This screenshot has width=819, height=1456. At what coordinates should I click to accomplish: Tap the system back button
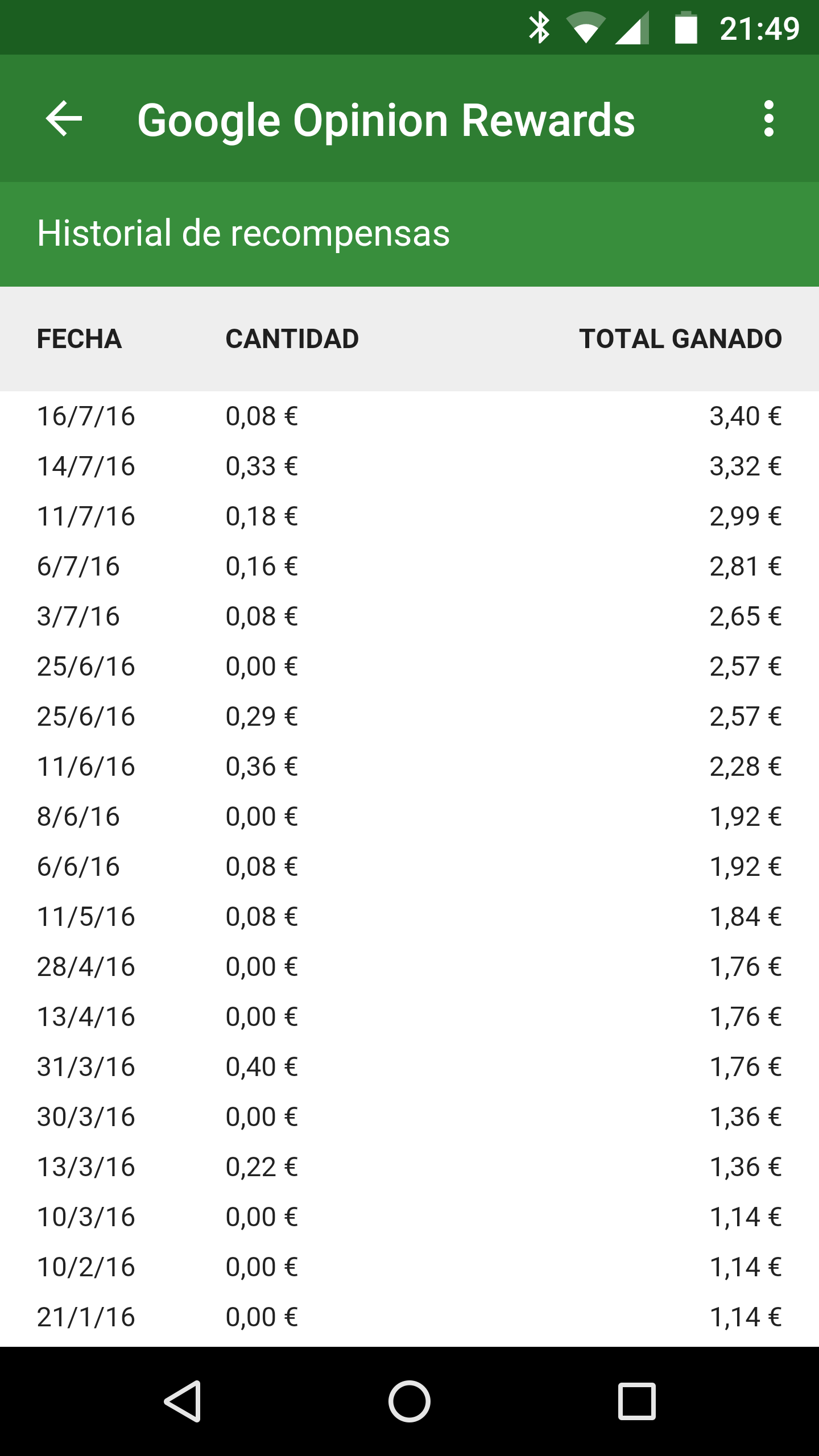coord(183,1401)
